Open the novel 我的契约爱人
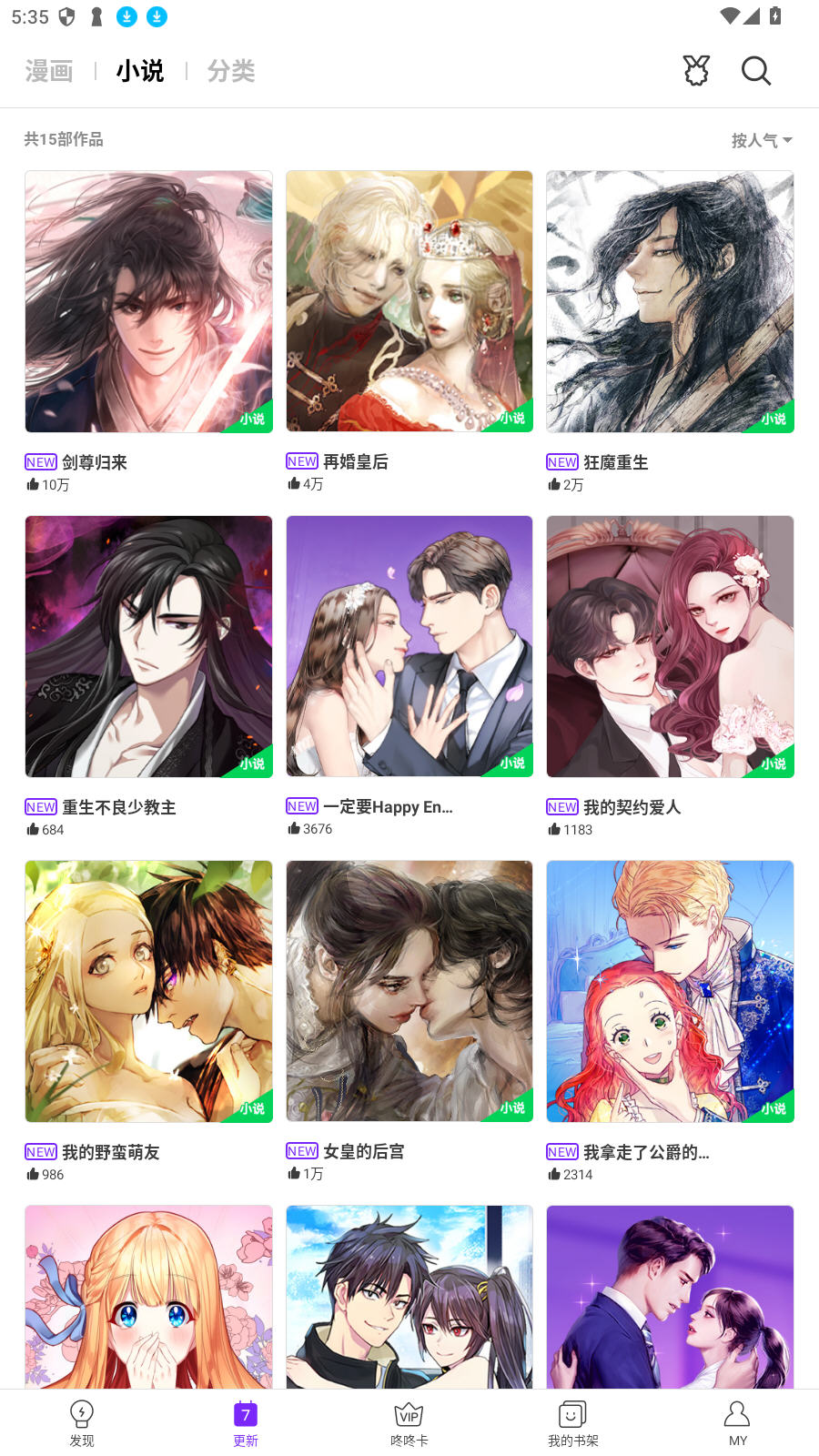 pyautogui.click(x=670, y=646)
